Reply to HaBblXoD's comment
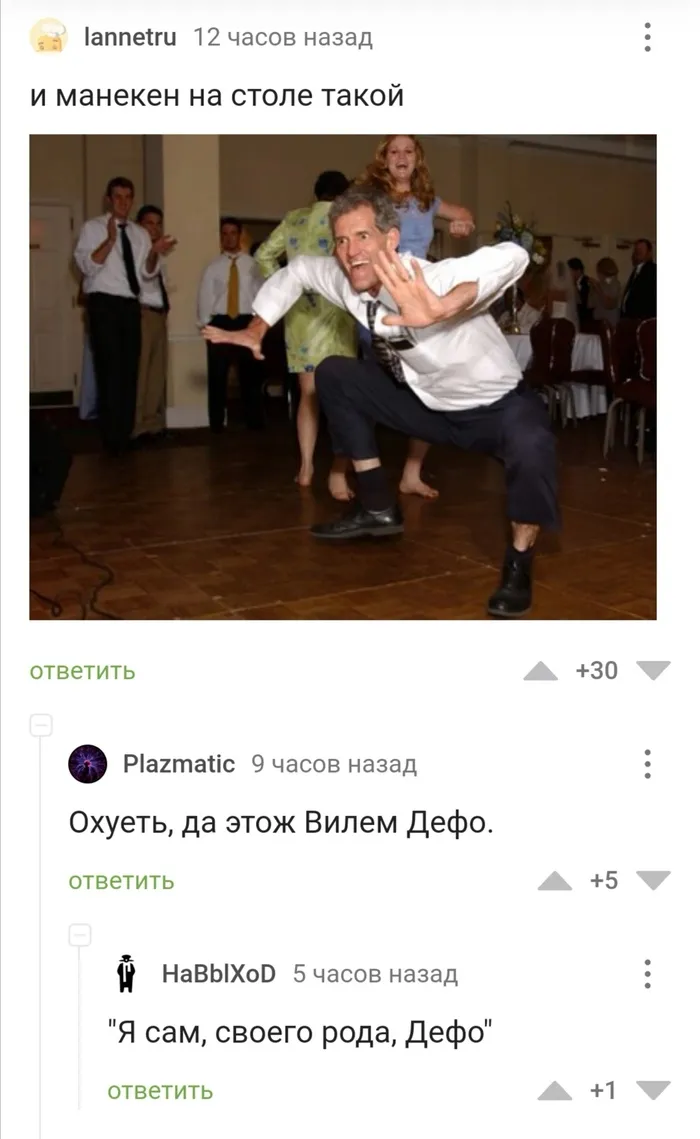 pos(160,1091)
